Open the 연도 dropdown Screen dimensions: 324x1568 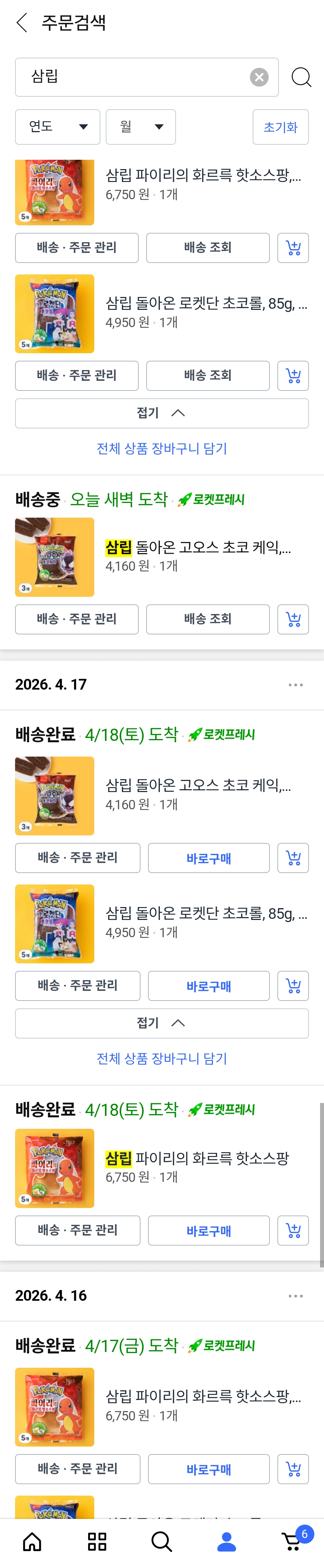(x=57, y=126)
